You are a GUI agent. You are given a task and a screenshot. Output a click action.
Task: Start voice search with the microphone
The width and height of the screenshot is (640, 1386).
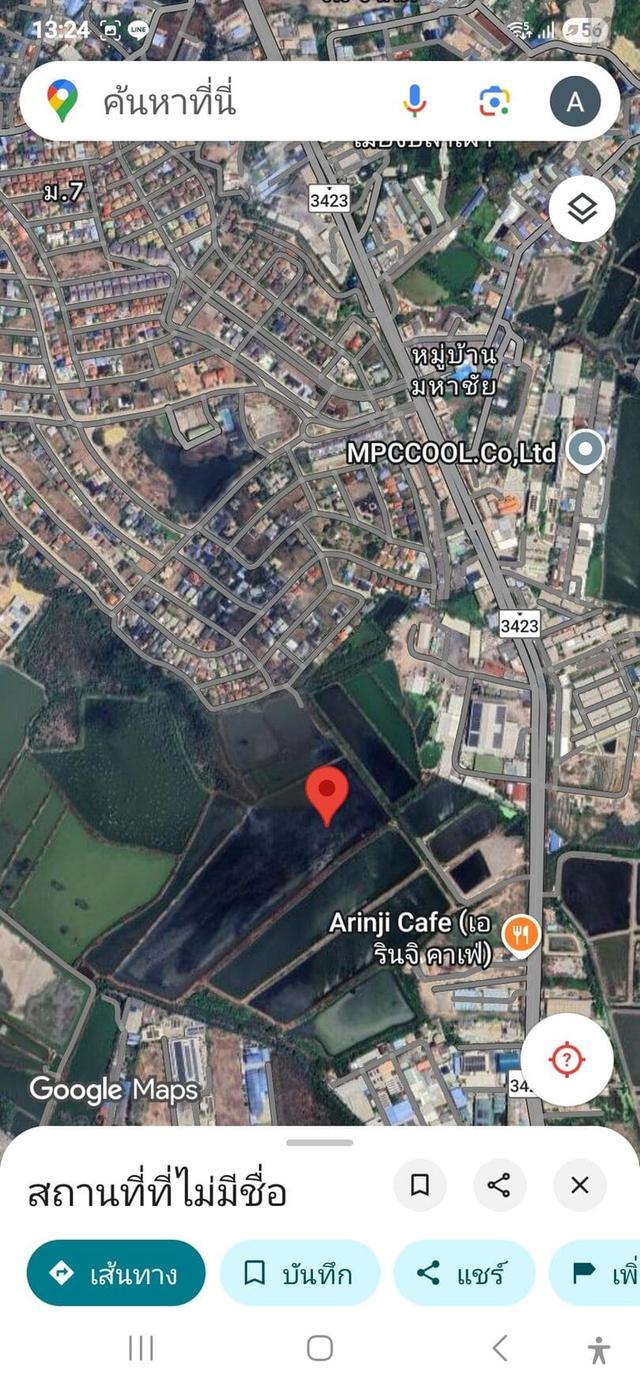tap(415, 101)
